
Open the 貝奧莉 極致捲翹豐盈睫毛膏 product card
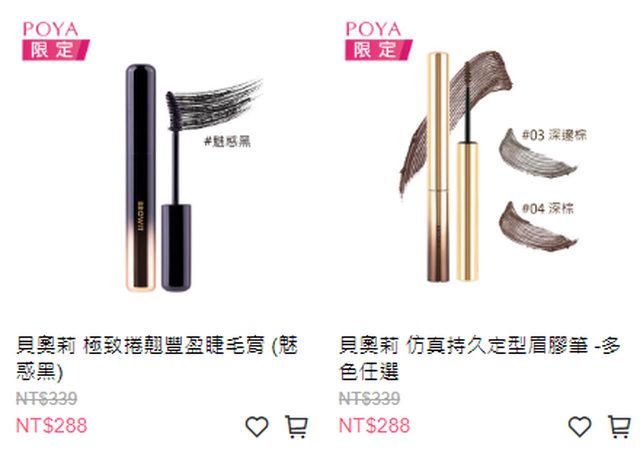click(x=160, y=359)
